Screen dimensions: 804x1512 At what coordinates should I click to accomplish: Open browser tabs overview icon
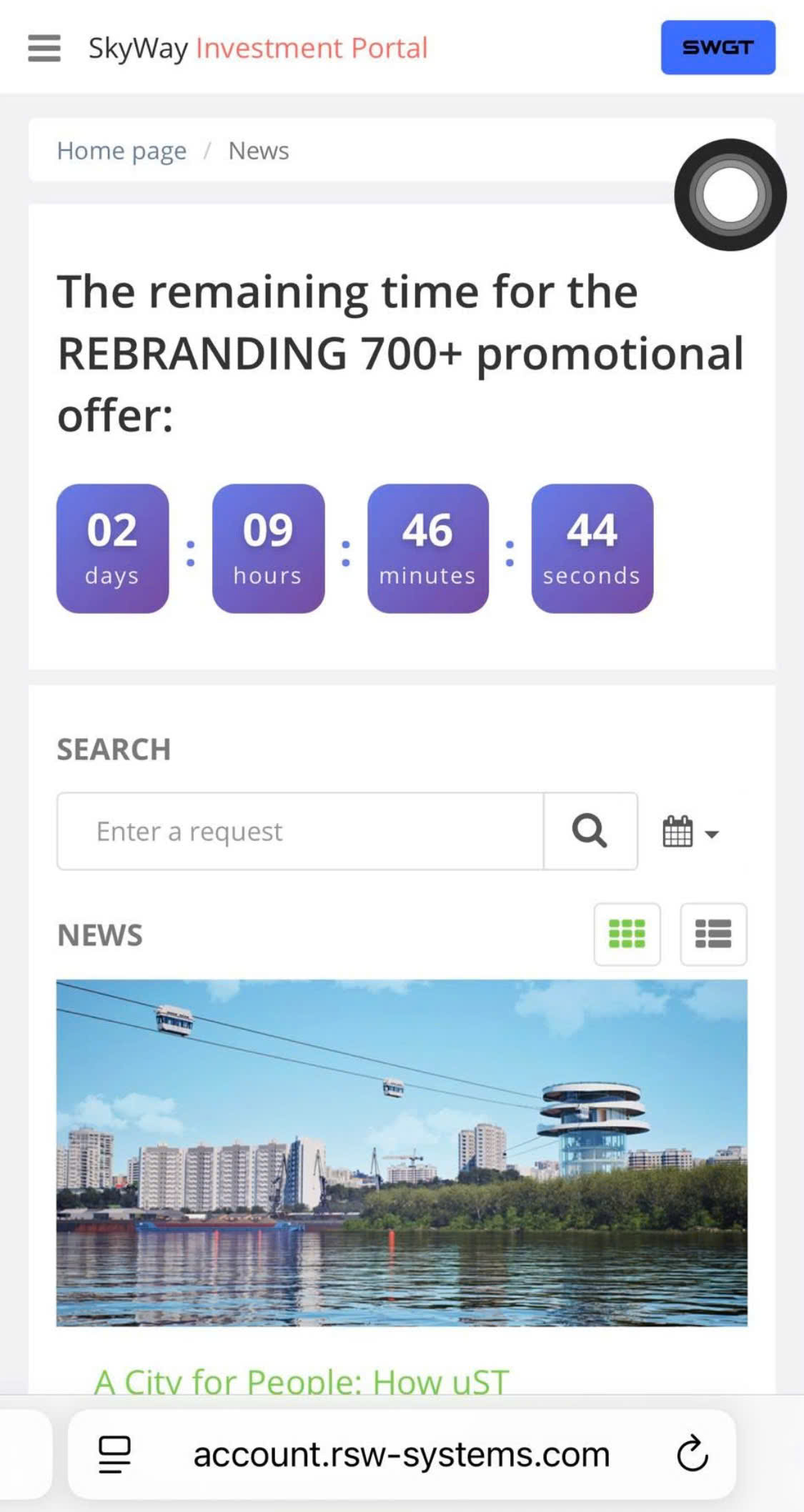pyautogui.click(x=113, y=1454)
